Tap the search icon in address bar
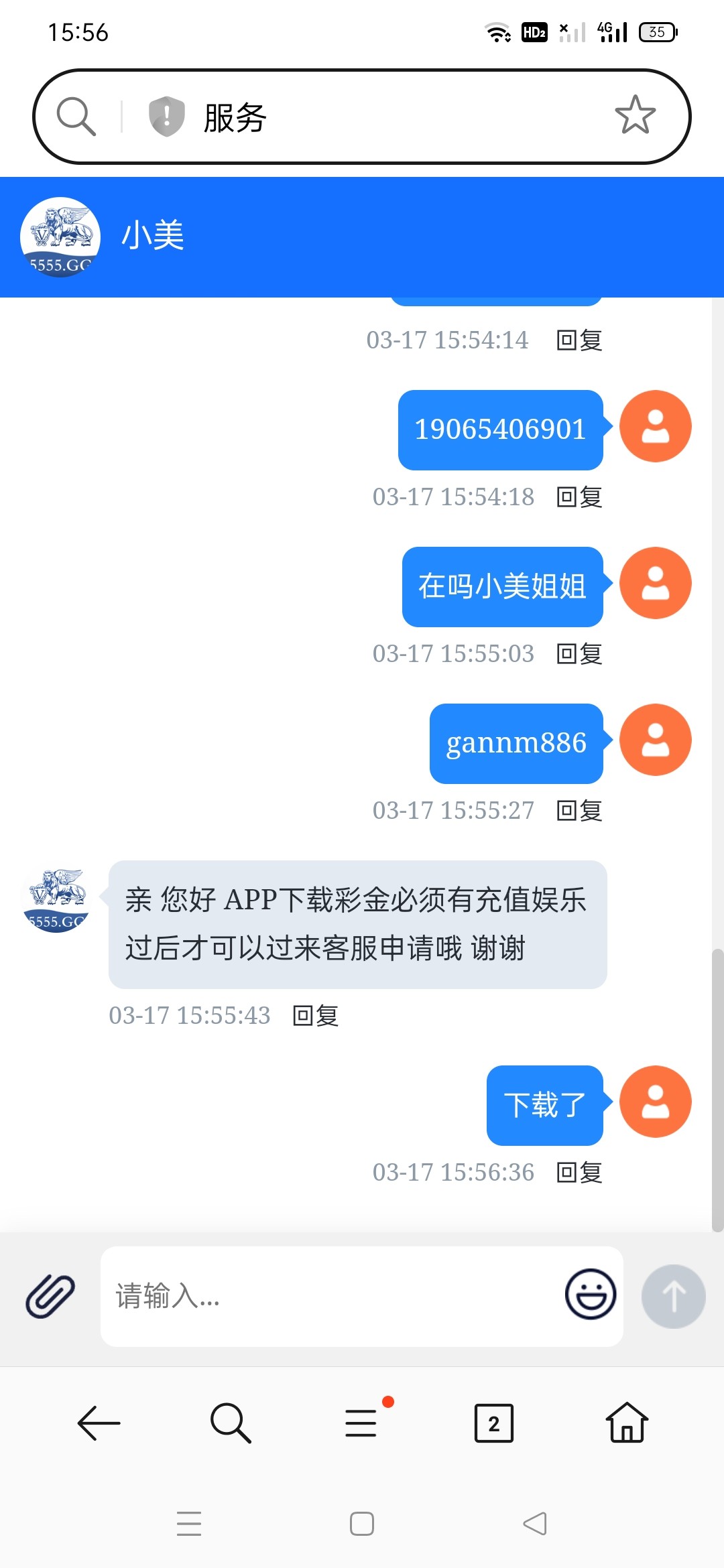The width and height of the screenshot is (724, 1568). click(76, 117)
